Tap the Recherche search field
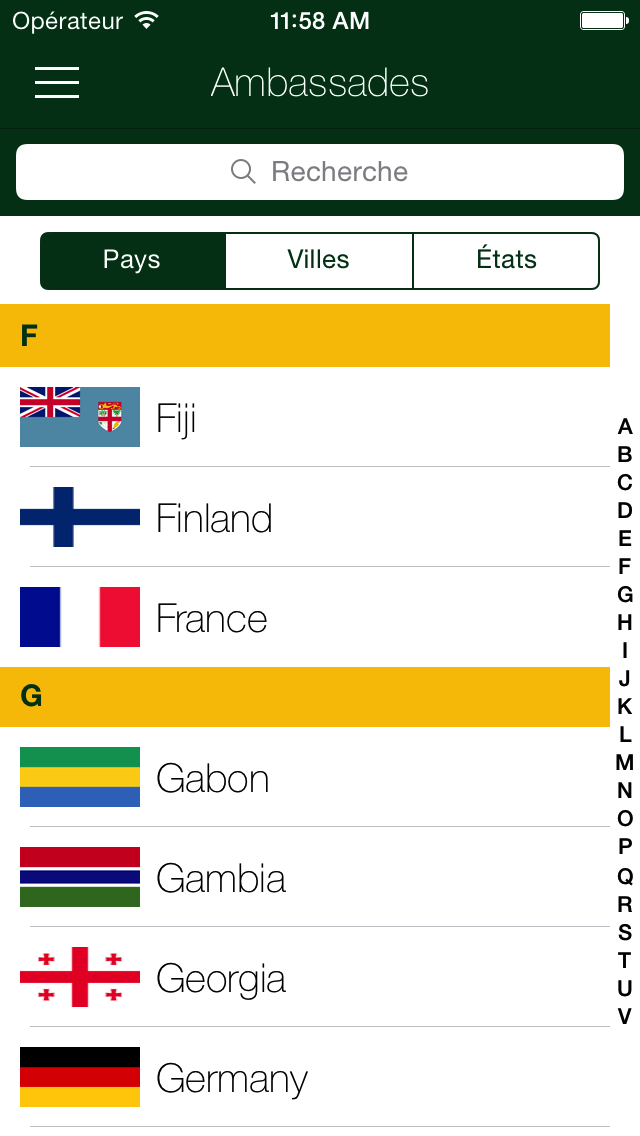The image size is (640, 1136). click(320, 172)
